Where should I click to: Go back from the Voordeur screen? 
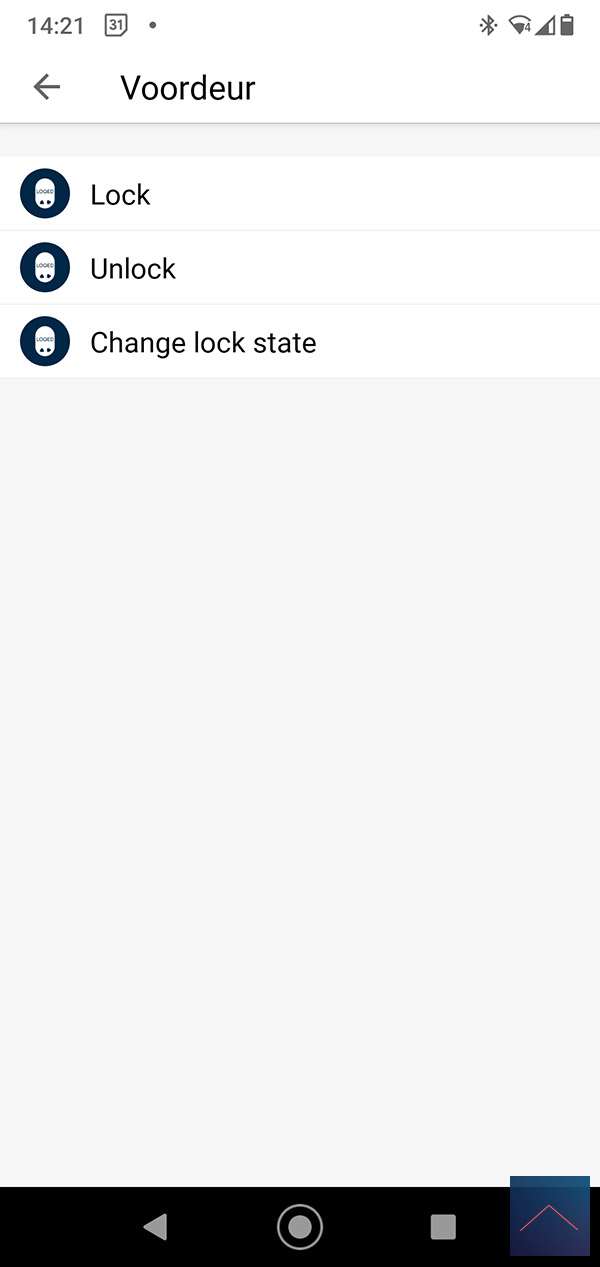46,87
